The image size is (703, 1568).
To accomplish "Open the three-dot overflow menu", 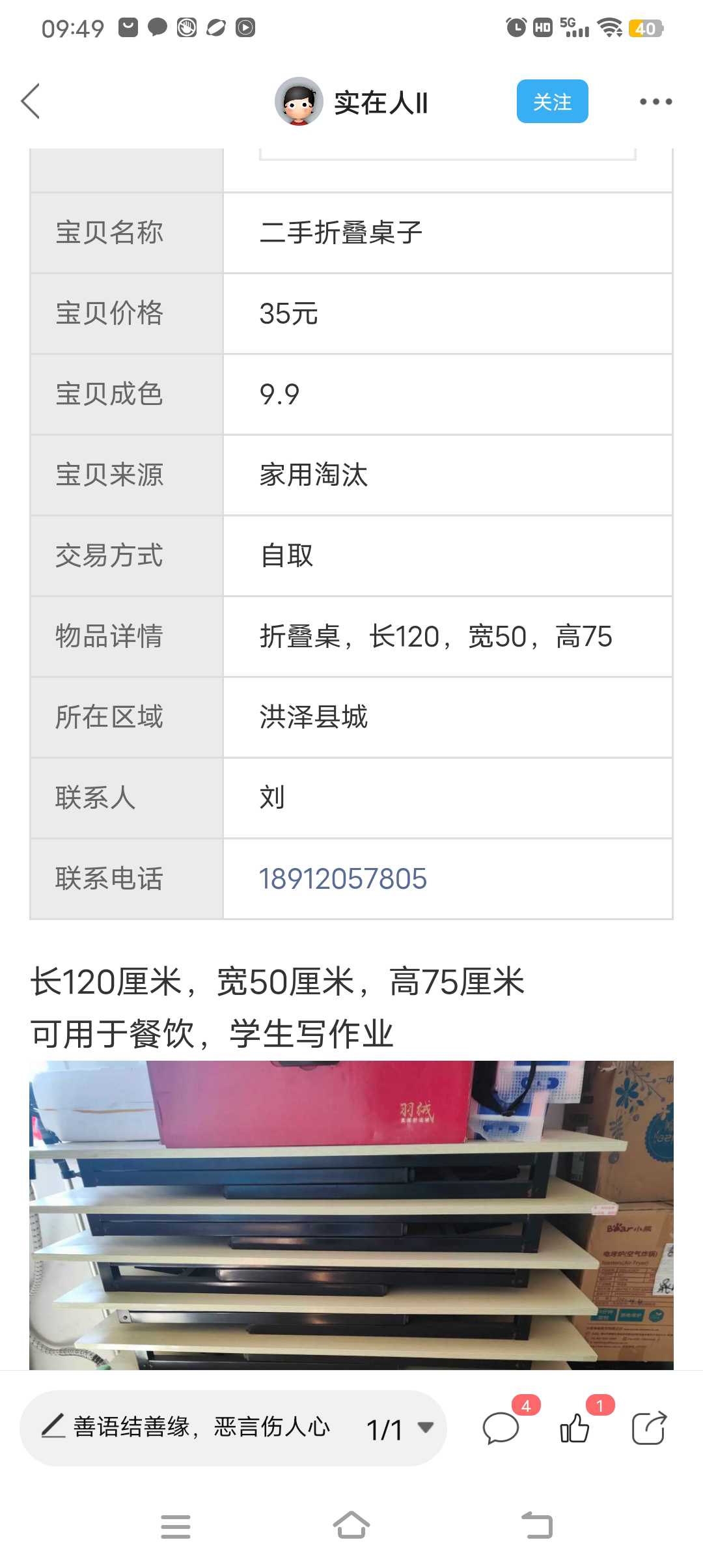I will point(655,102).
